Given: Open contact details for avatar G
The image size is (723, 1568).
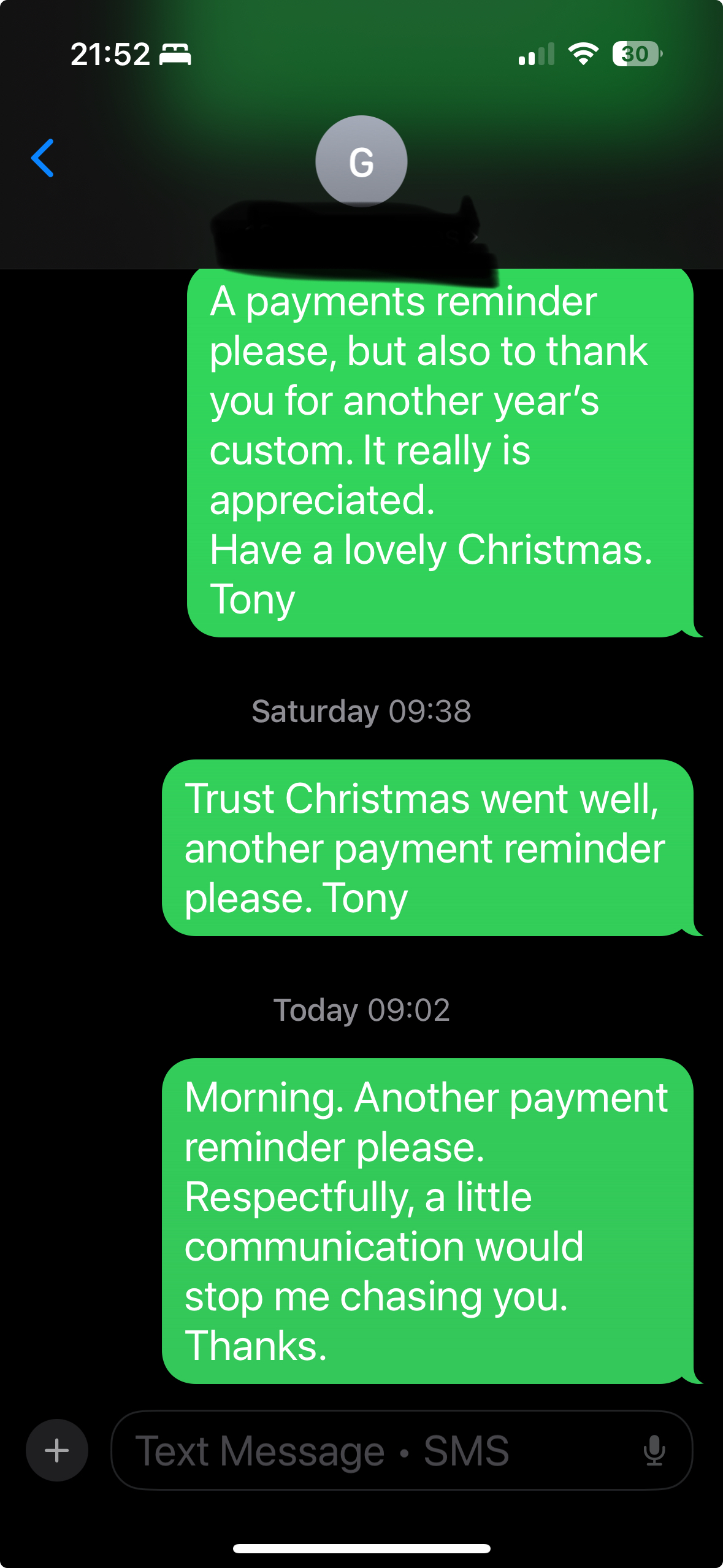Looking at the screenshot, I should tap(361, 161).
